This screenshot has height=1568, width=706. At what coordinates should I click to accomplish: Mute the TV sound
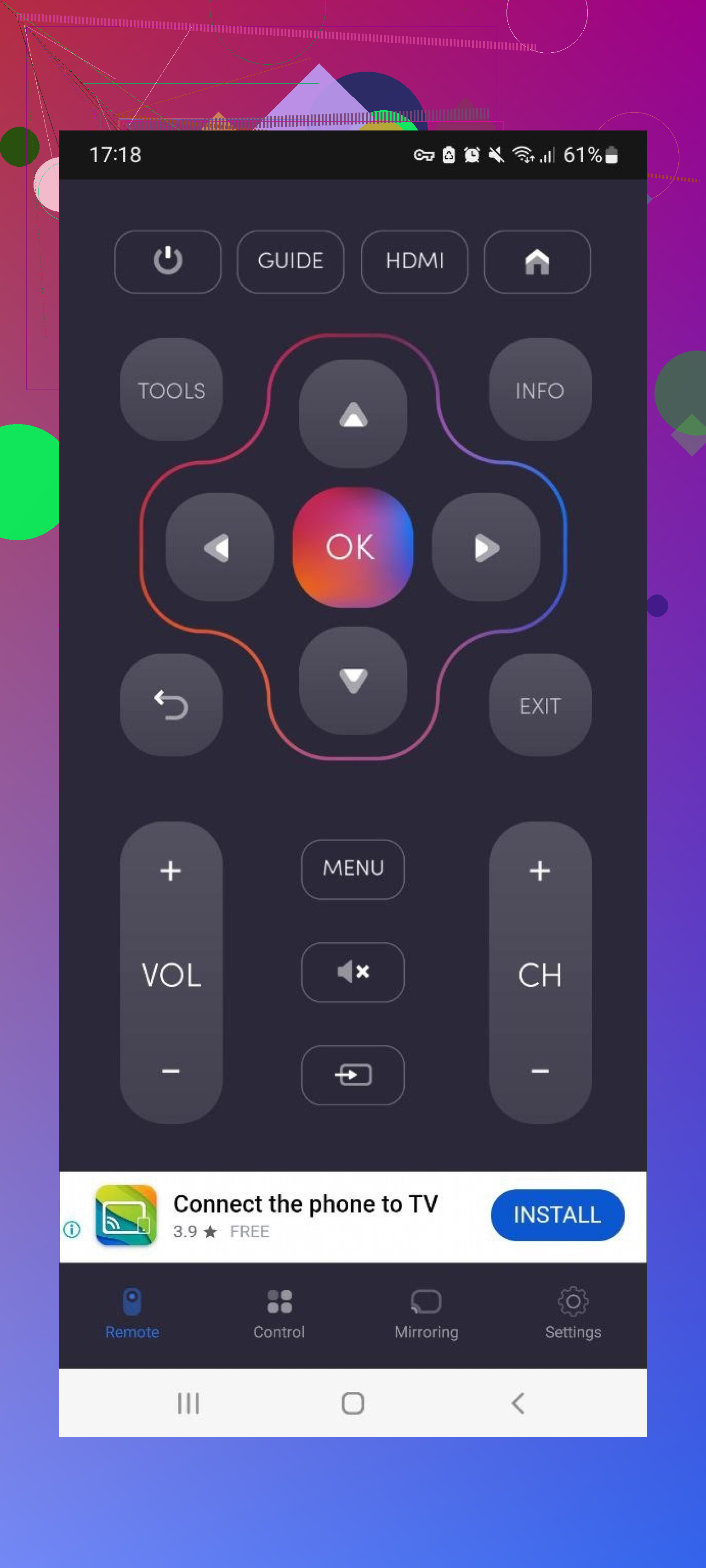tap(353, 972)
